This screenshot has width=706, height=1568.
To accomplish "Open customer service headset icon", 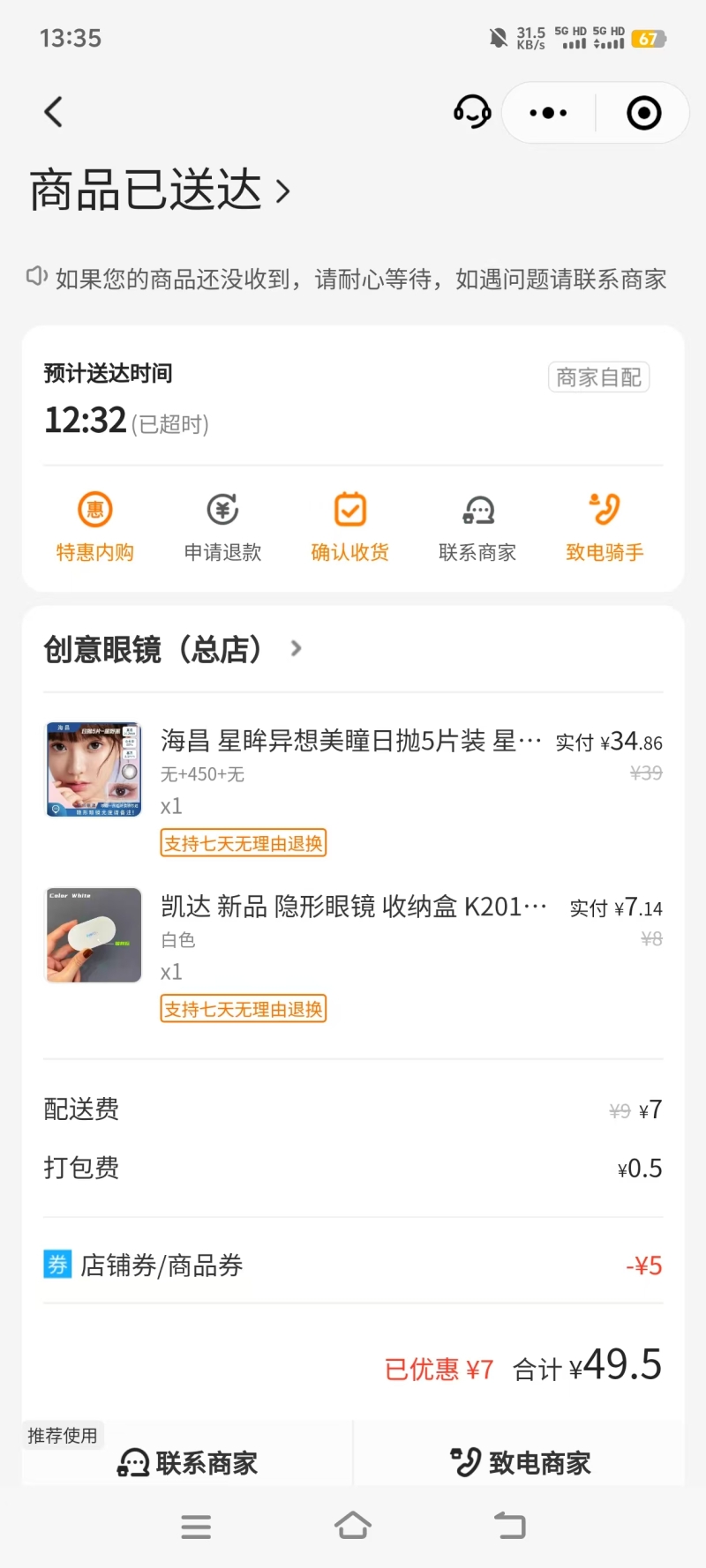I will [472, 112].
